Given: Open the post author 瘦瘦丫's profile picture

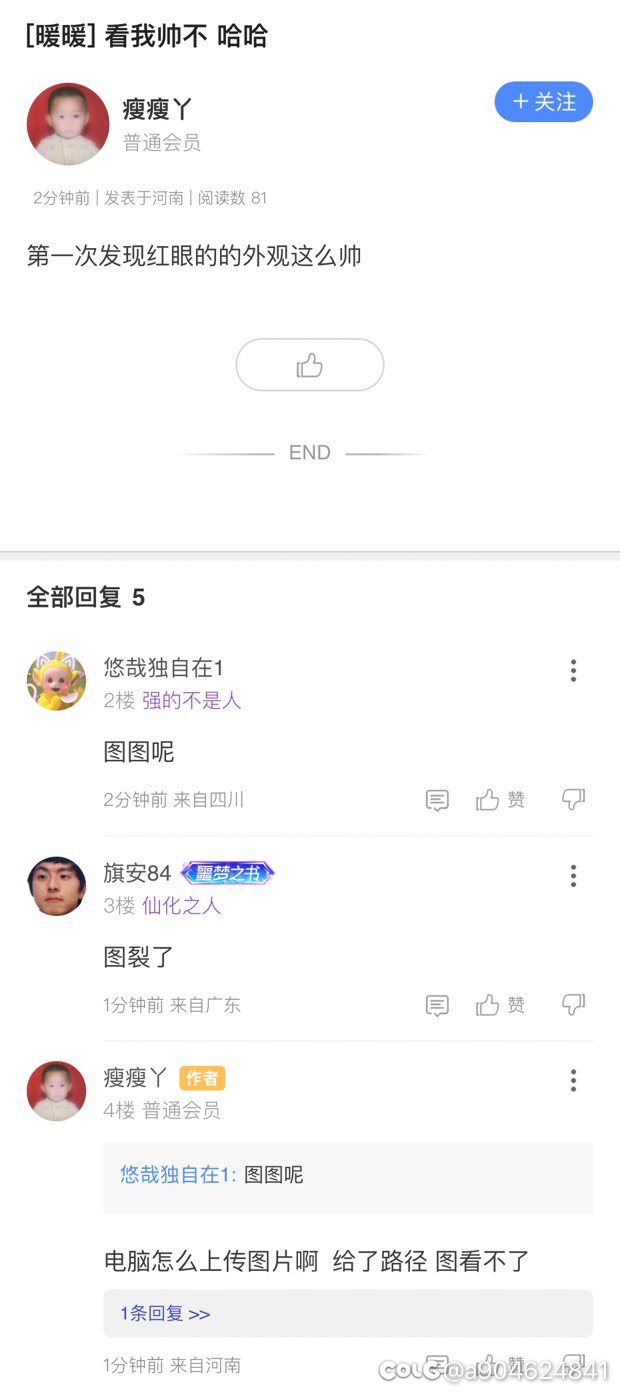Looking at the screenshot, I should click(68, 124).
